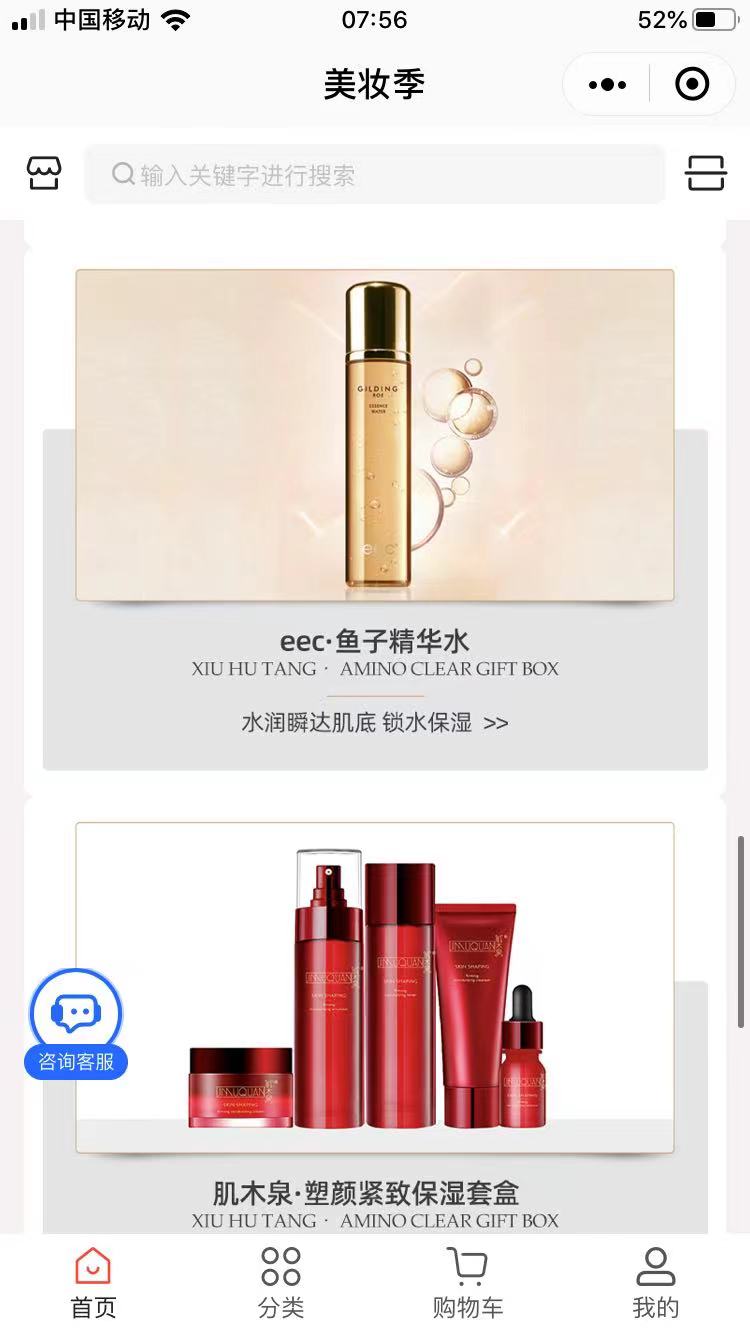The height and width of the screenshot is (1334, 750).
Task: Tap 水润瞬达肌底 锁水保湿 >> link
Action: [x=375, y=723]
